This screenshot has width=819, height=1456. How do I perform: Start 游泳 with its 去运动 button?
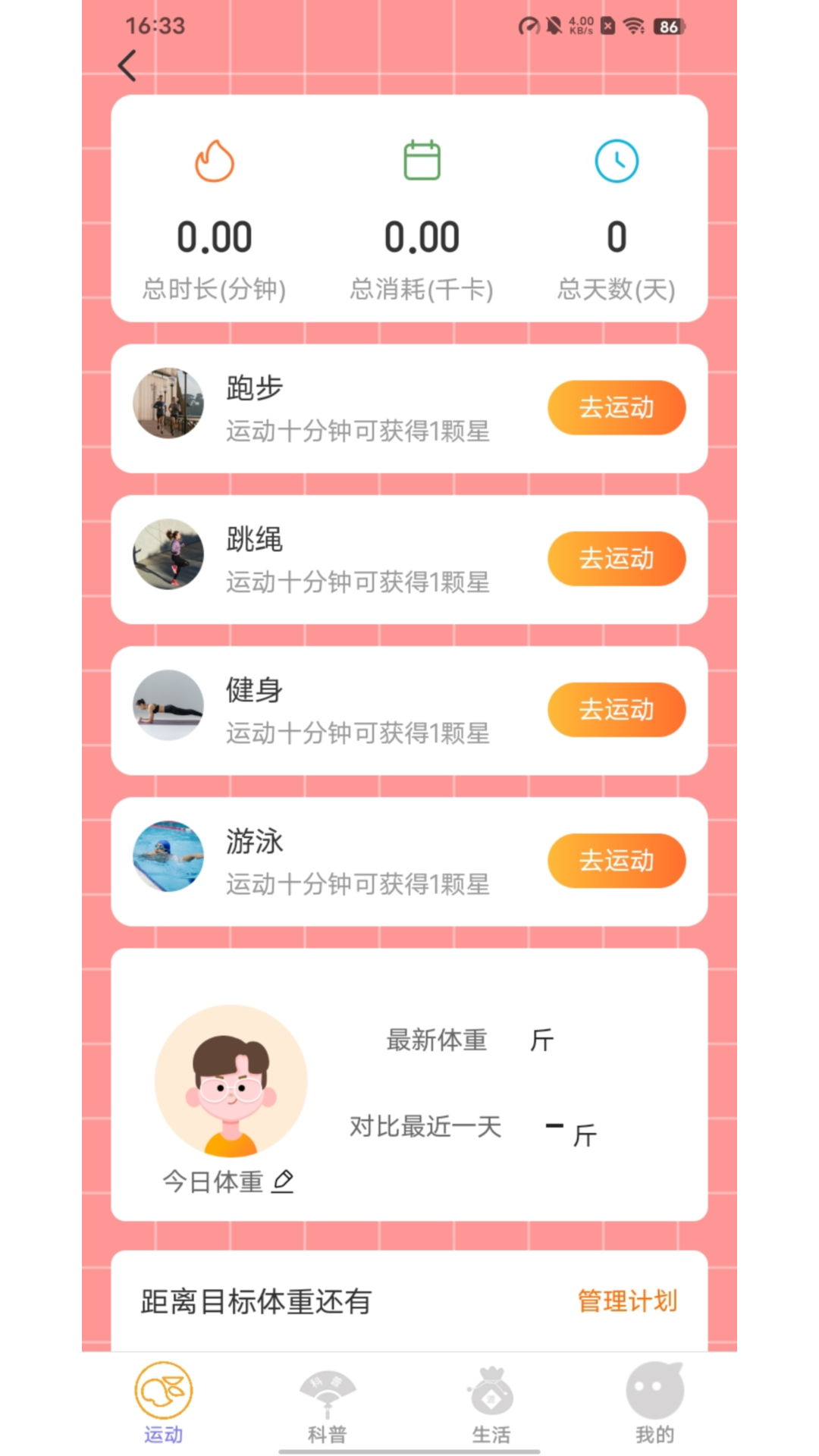point(616,861)
